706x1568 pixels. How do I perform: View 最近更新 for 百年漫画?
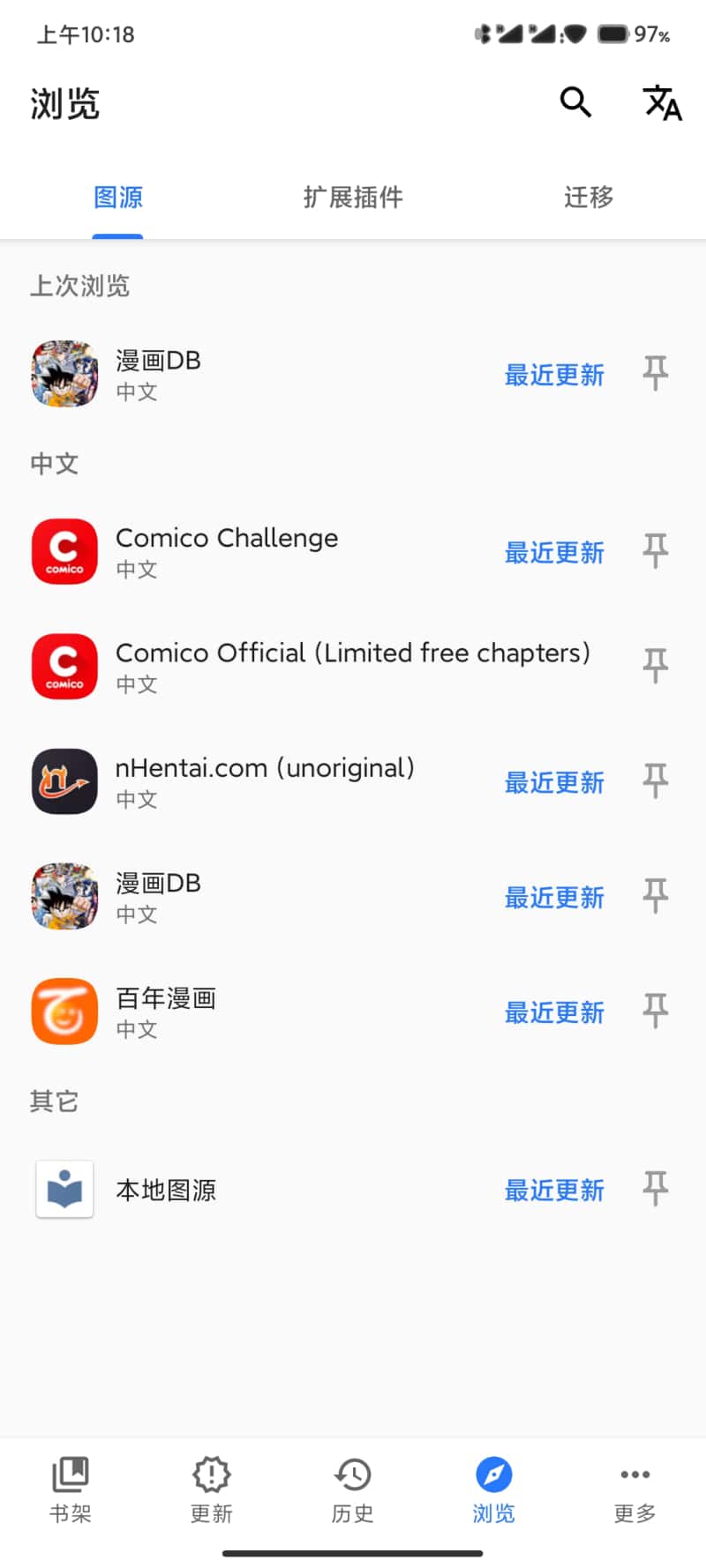(554, 1012)
